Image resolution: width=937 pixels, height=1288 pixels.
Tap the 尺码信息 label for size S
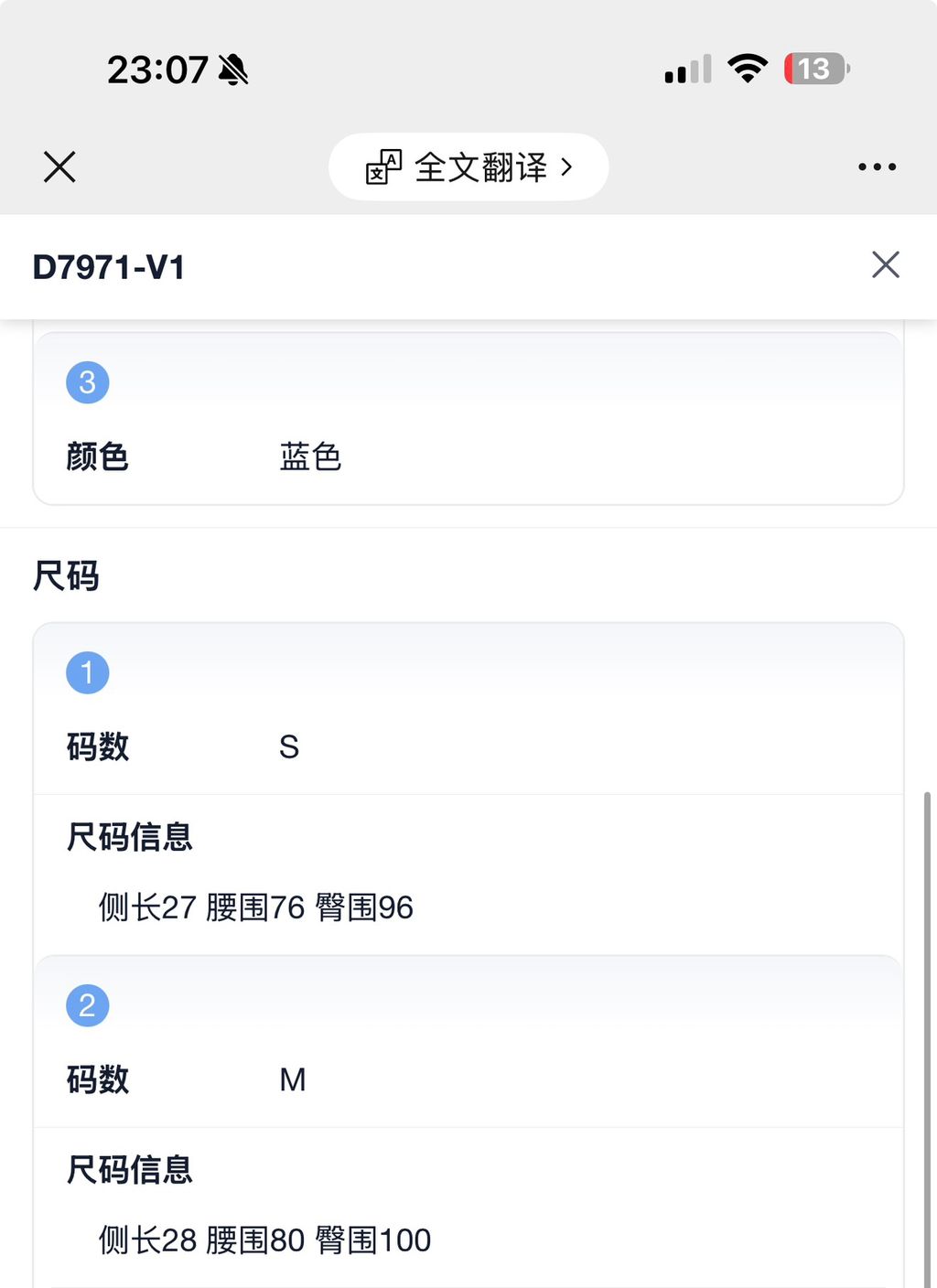[129, 838]
